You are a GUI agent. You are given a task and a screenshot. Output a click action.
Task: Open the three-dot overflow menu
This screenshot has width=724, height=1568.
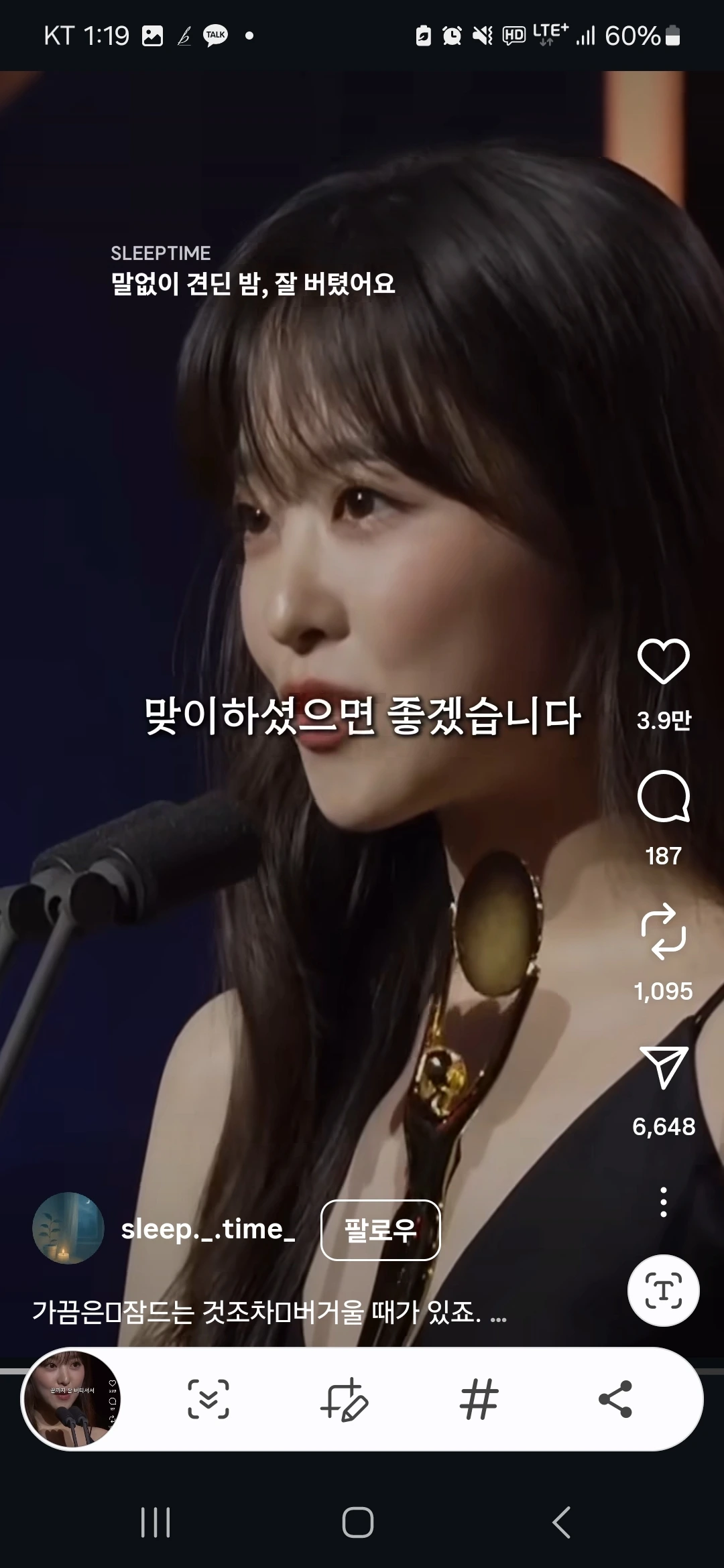pyautogui.click(x=663, y=1202)
